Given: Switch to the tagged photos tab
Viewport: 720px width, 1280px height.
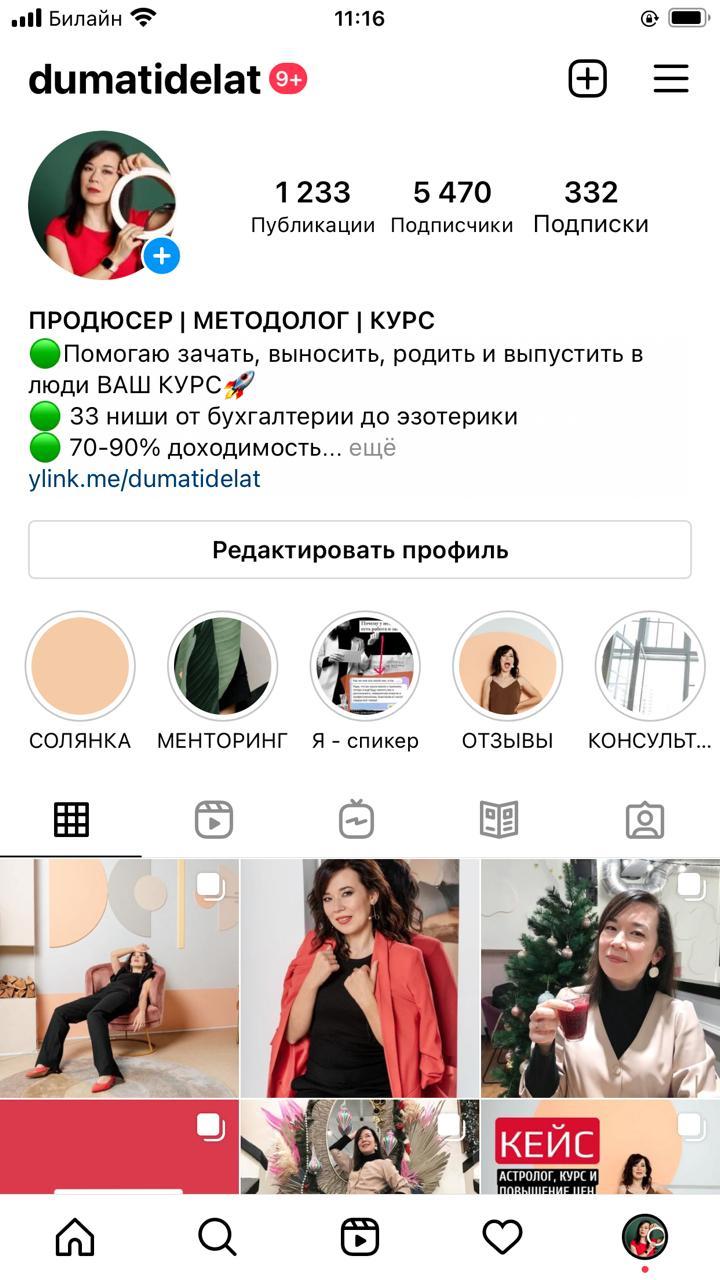Looking at the screenshot, I should pos(645,820).
